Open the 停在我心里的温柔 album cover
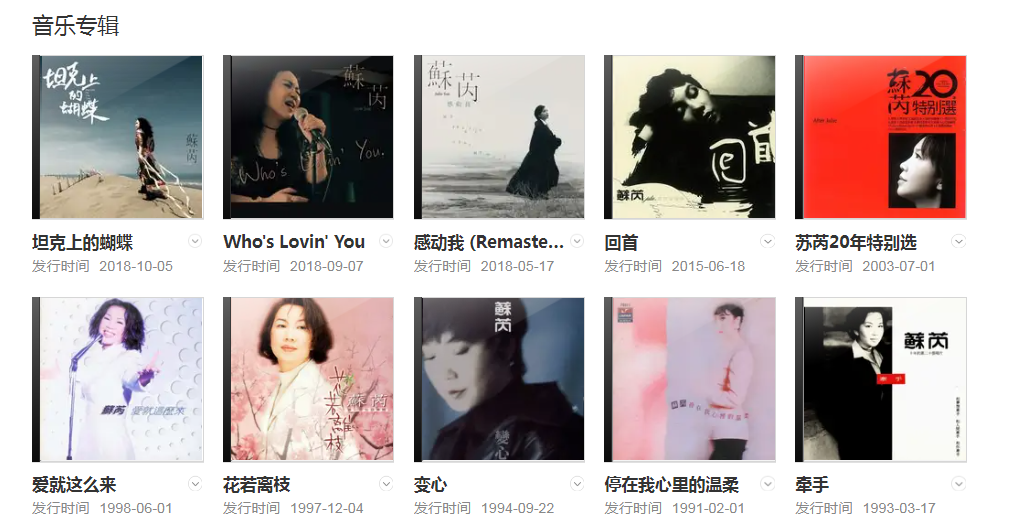This screenshot has height=530, width=1012. click(x=692, y=379)
